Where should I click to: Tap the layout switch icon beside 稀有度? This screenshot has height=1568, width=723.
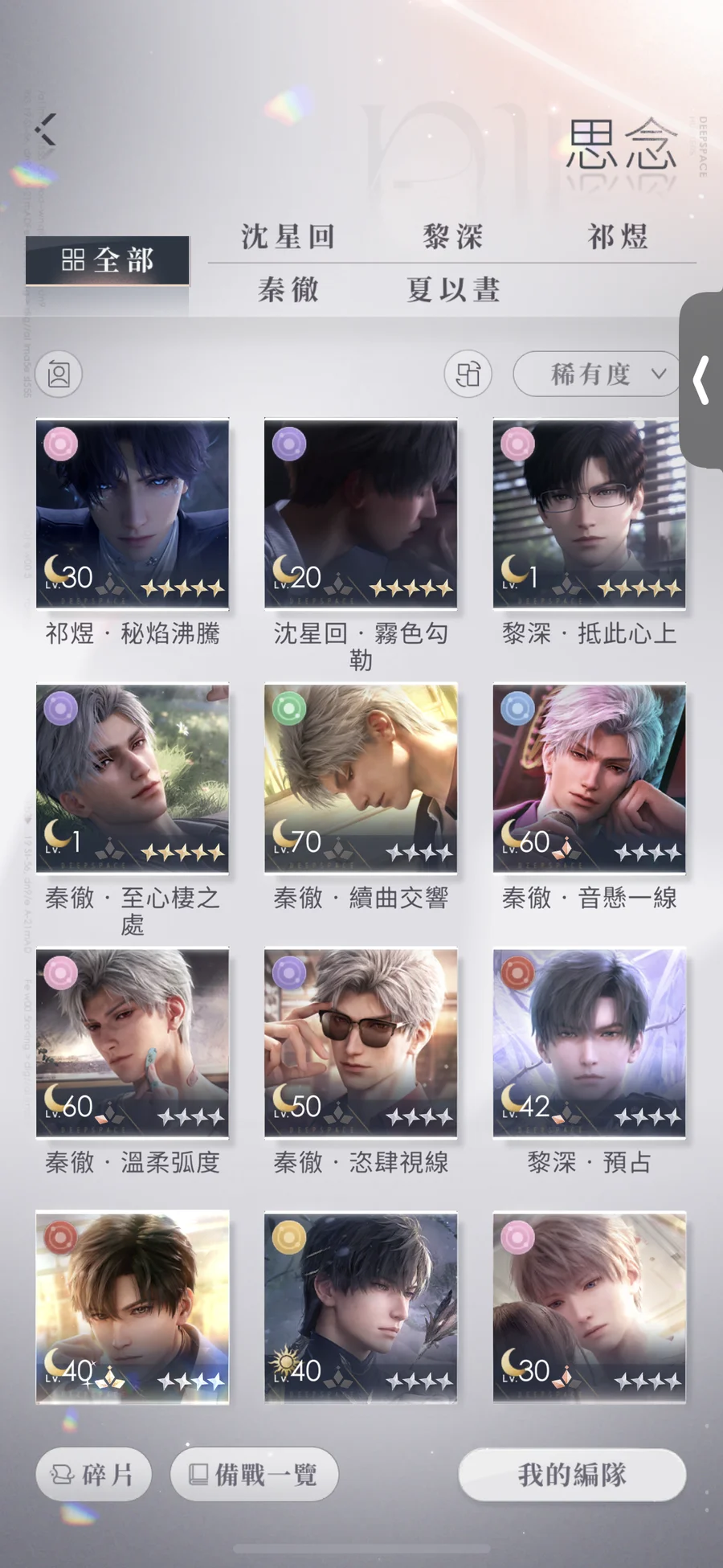tap(468, 375)
